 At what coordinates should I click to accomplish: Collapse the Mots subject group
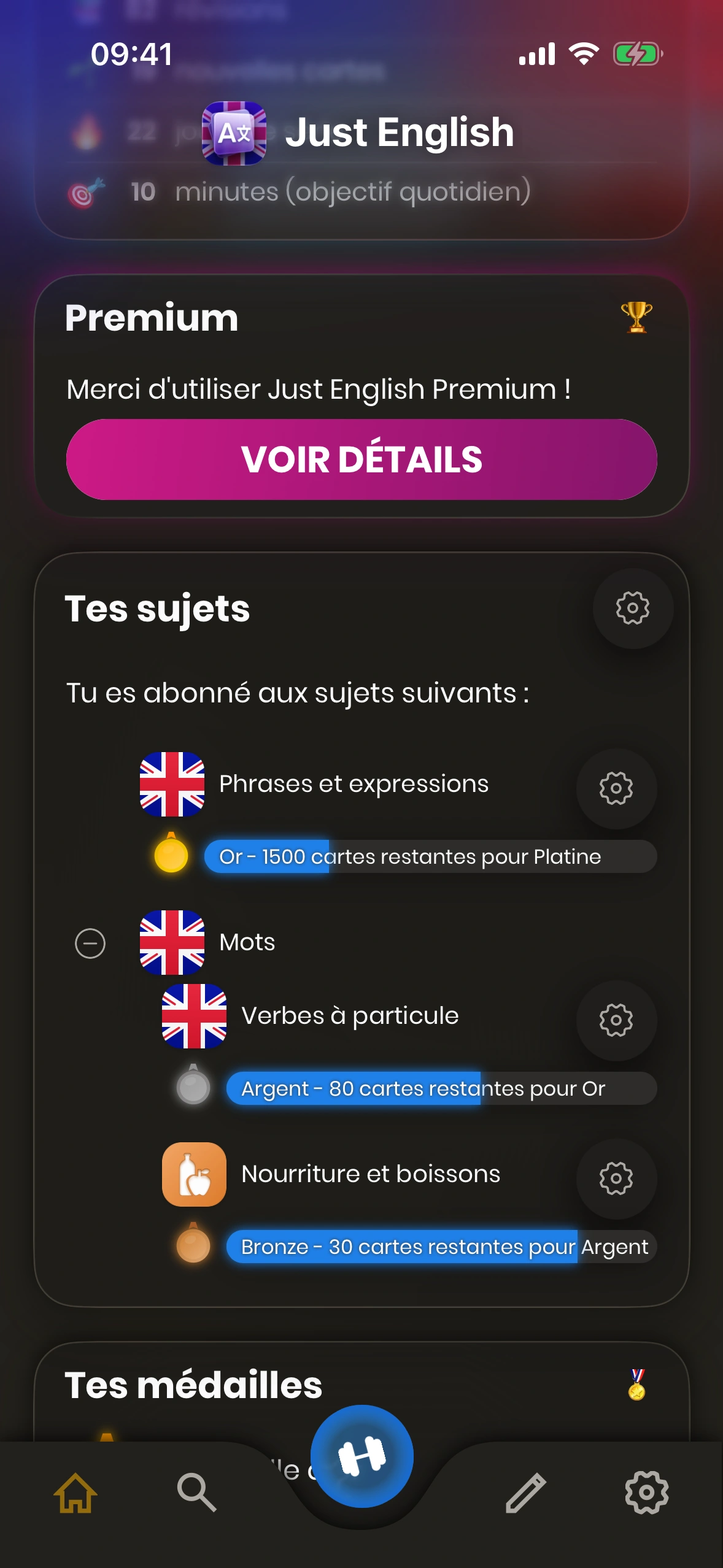(90, 943)
